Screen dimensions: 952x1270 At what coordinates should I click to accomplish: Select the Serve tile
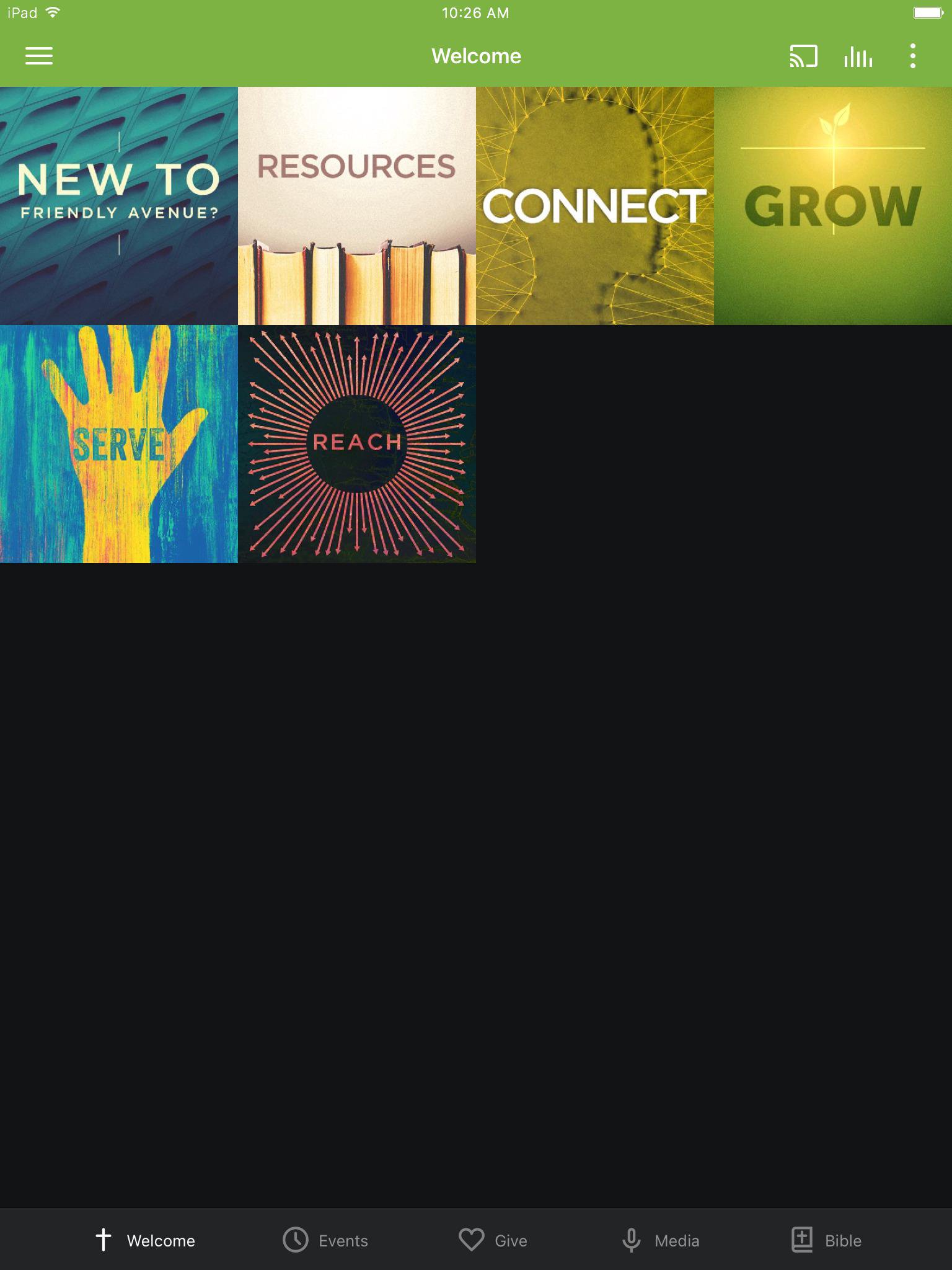click(119, 444)
